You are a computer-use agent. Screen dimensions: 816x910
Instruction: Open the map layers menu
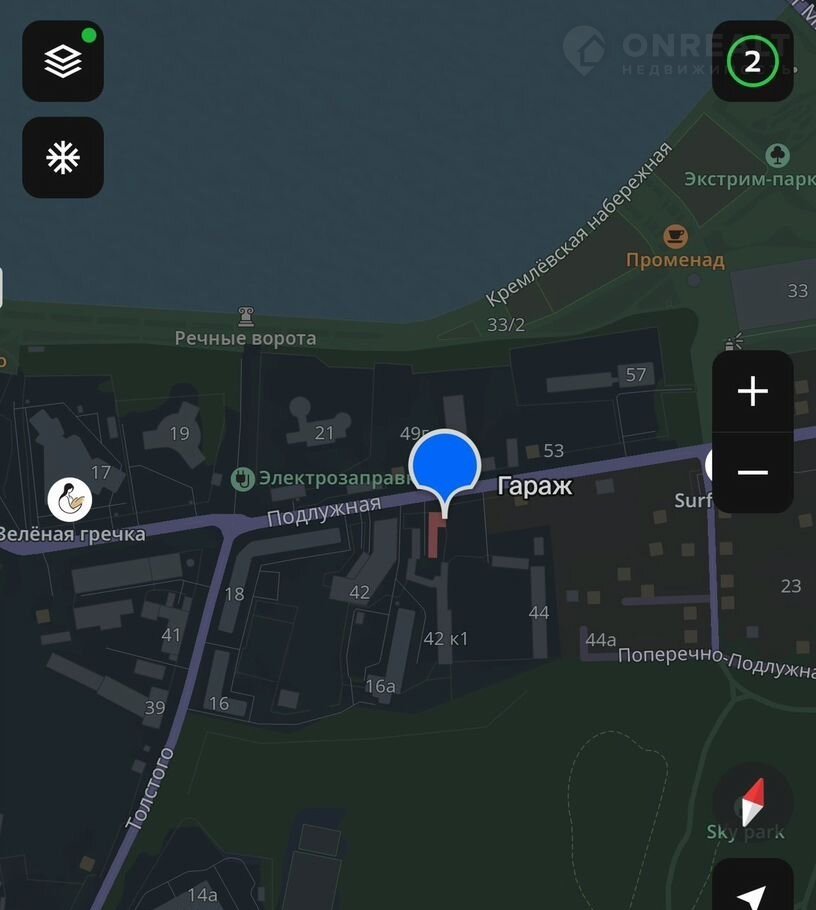coord(63,61)
